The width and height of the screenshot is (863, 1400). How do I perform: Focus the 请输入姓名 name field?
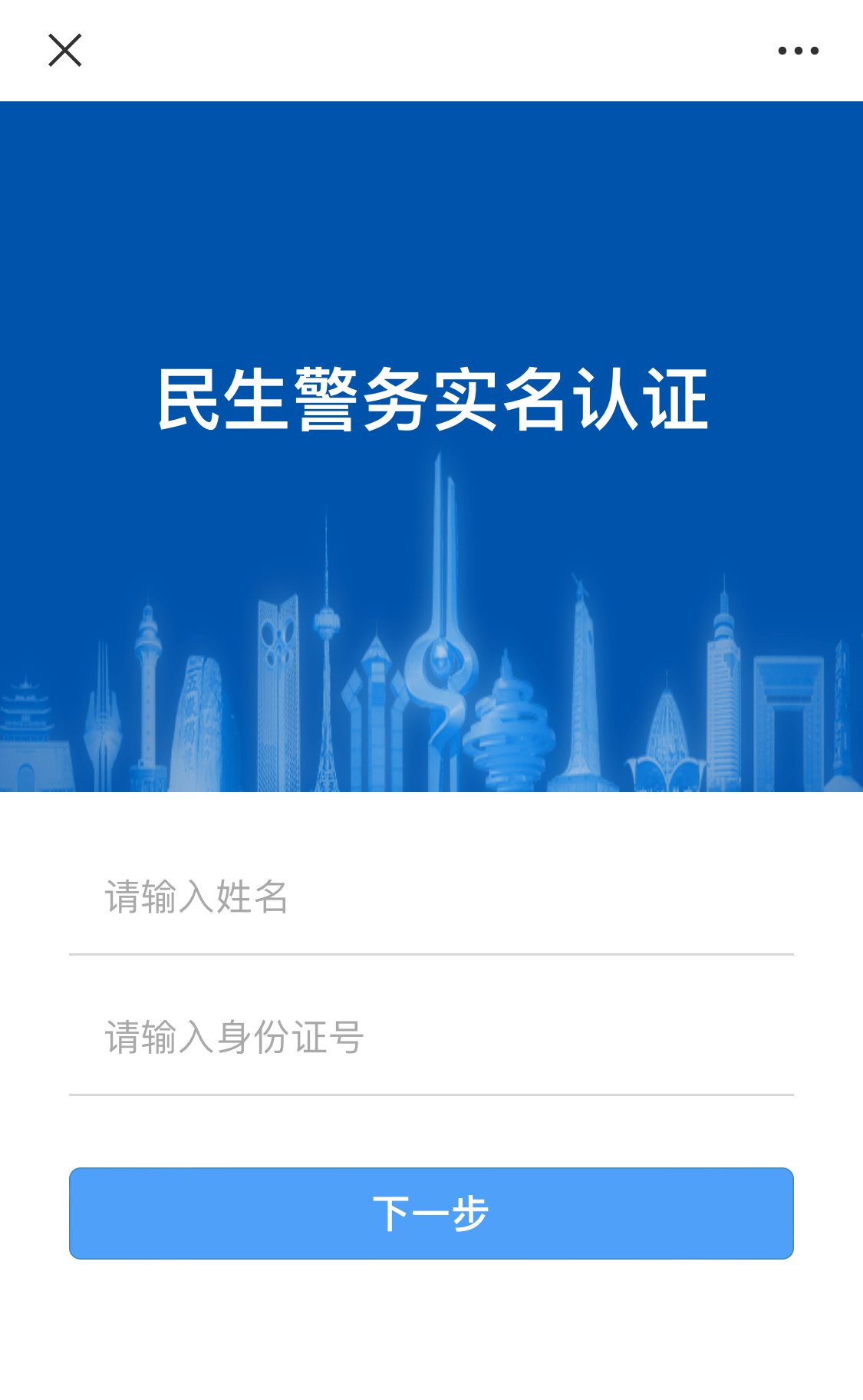coord(430,896)
